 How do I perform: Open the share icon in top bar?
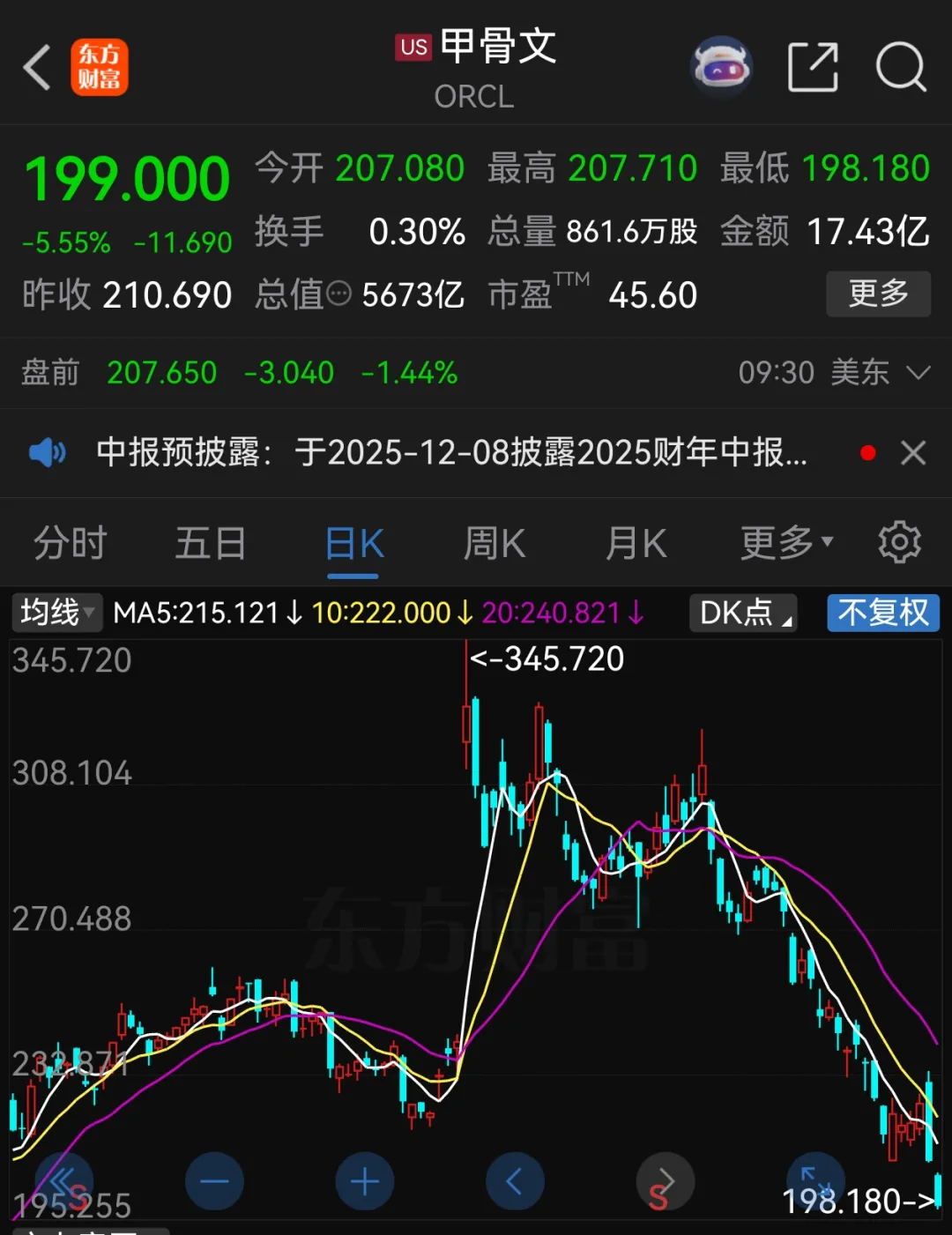812,67
